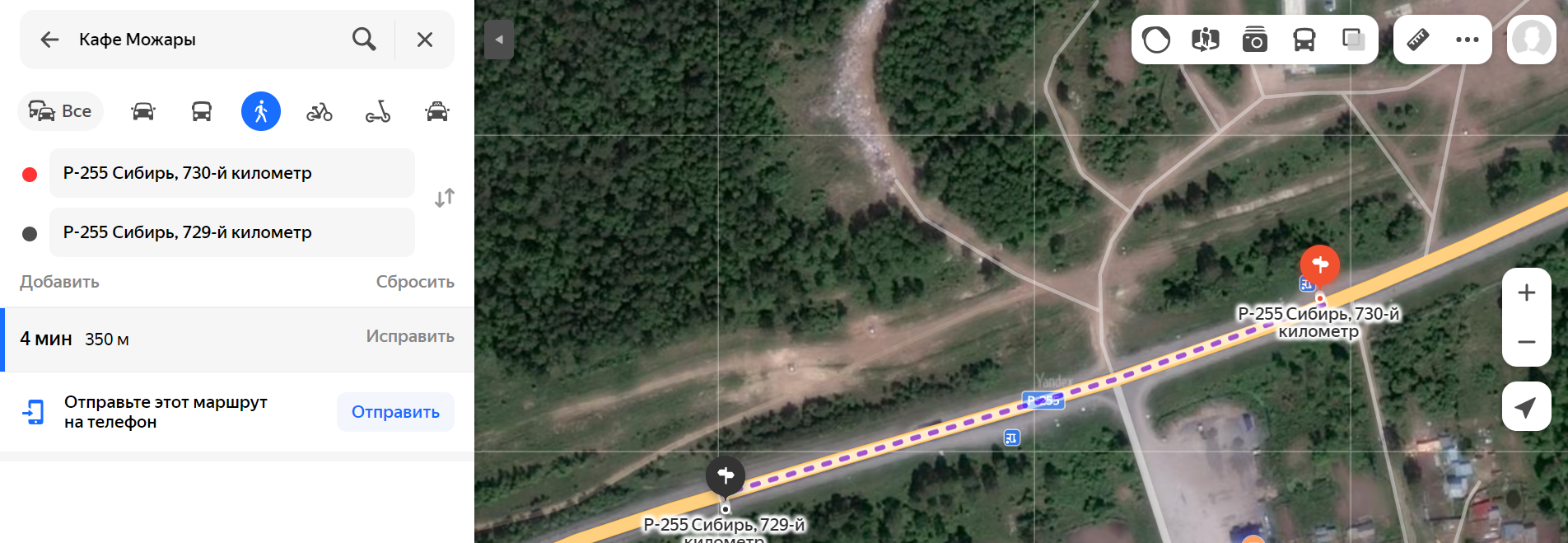Collapse the side panel arrow
Image resolution: width=1568 pixels, height=543 pixels.
499,40
